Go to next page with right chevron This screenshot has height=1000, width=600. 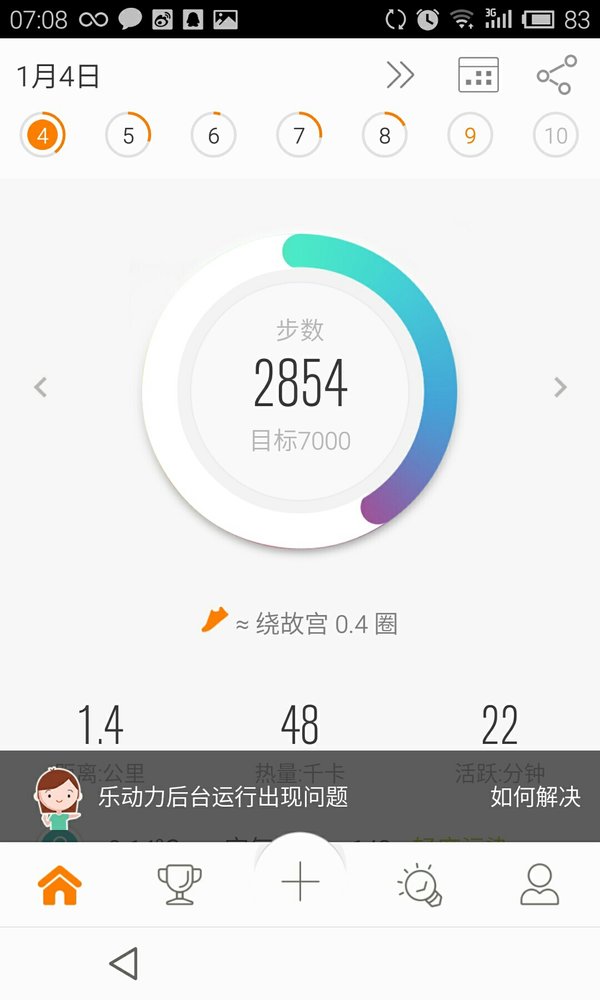(x=560, y=387)
